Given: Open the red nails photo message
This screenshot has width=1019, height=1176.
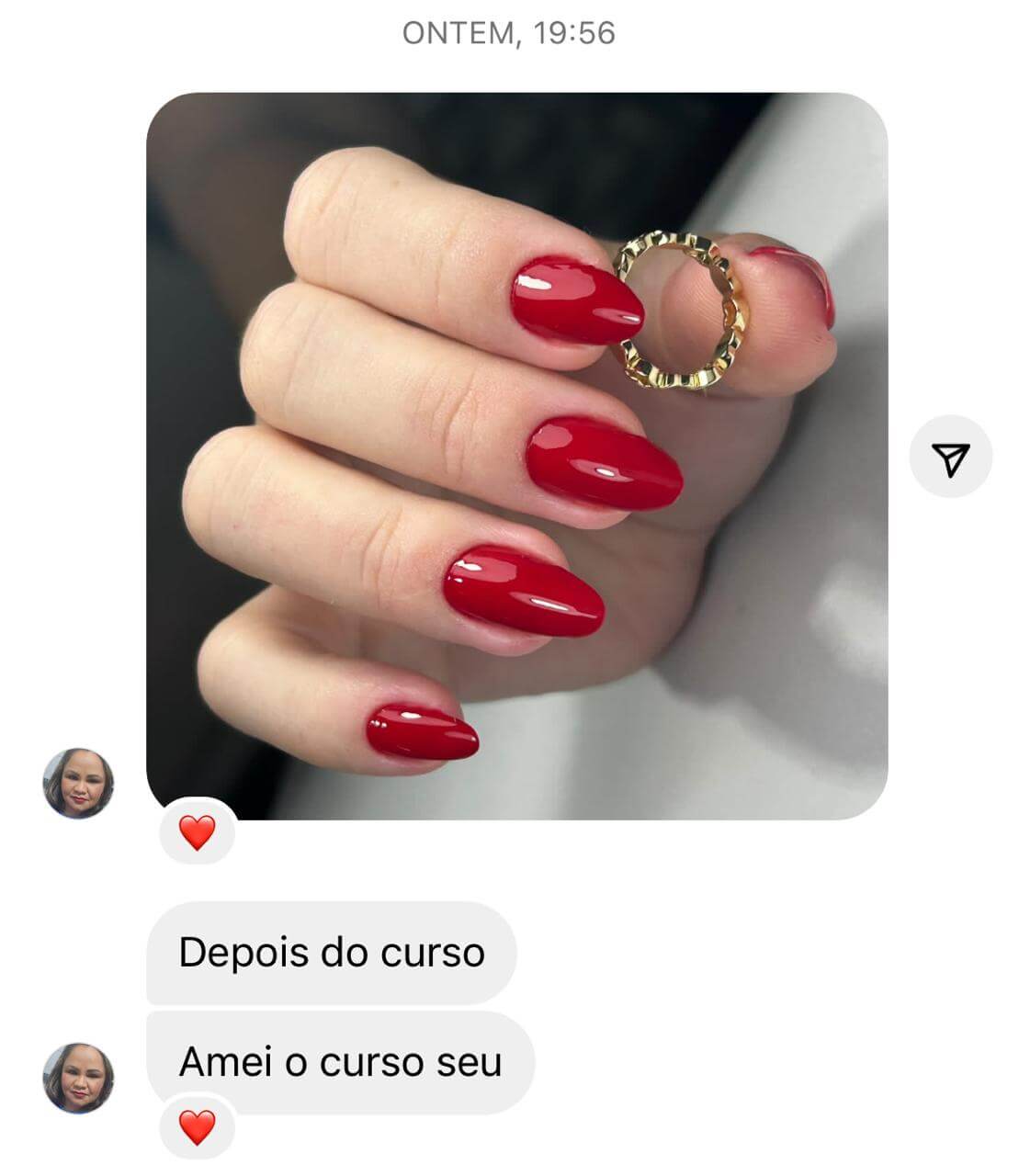Looking at the screenshot, I should tap(516, 456).
